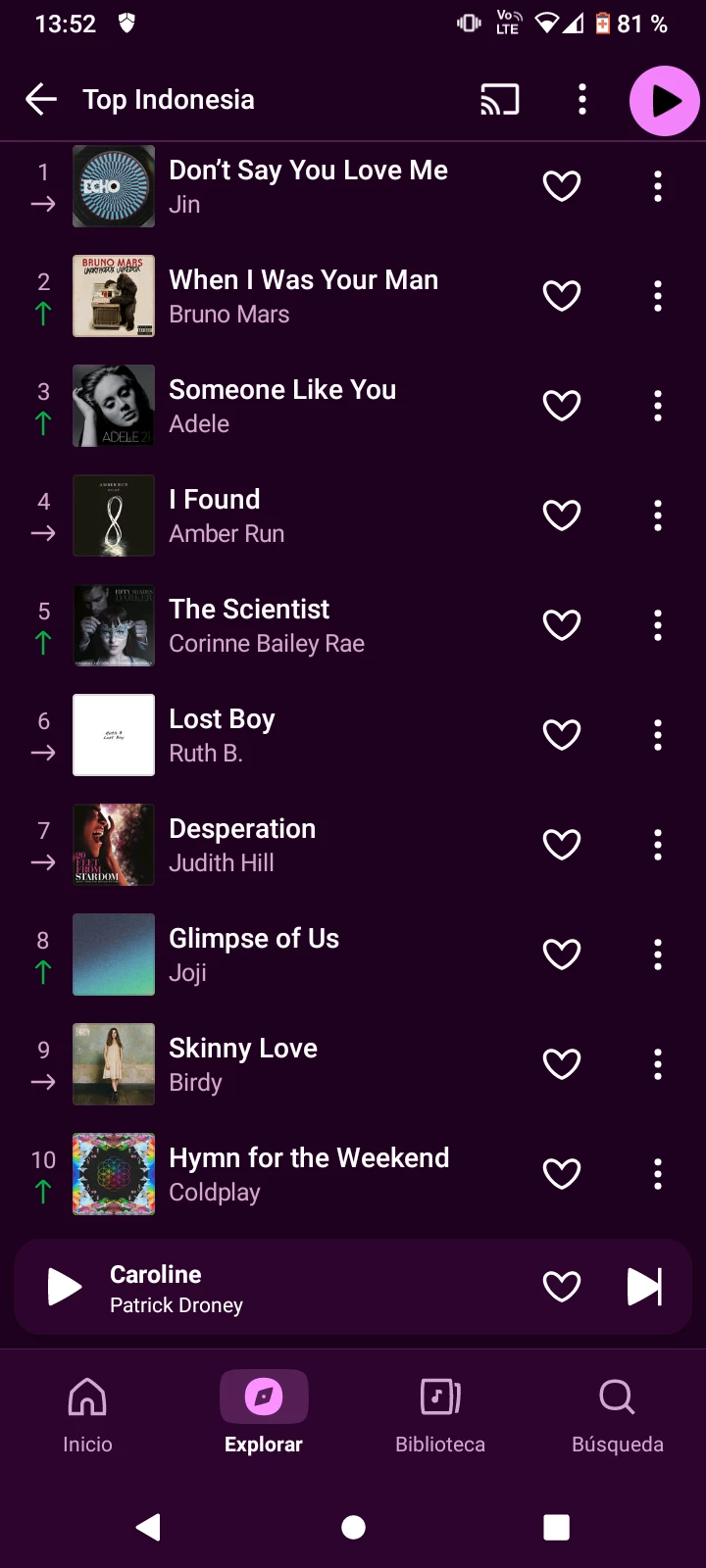The height and width of the screenshot is (1568, 706).
Task: Open Skinny Love by Birdy
Action: [x=353, y=1064]
